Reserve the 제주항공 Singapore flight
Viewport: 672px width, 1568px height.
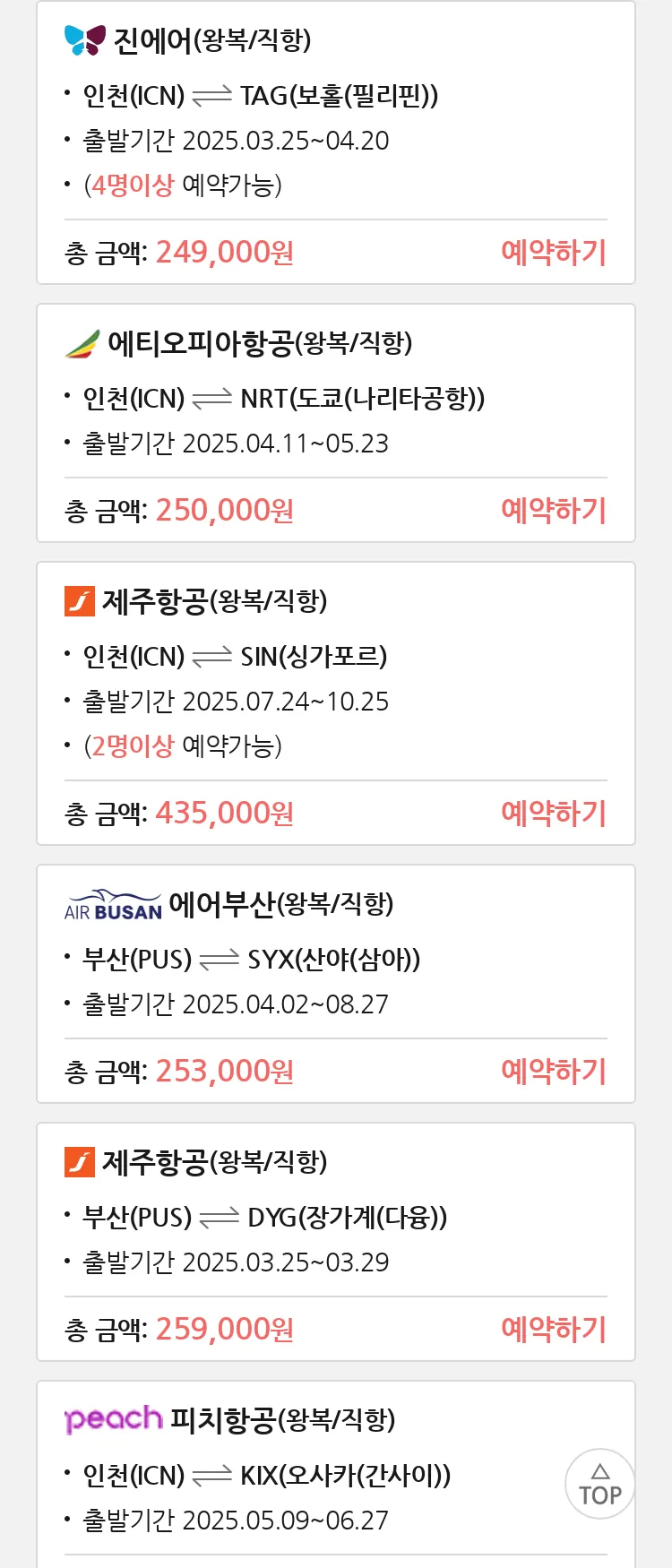[x=553, y=814]
